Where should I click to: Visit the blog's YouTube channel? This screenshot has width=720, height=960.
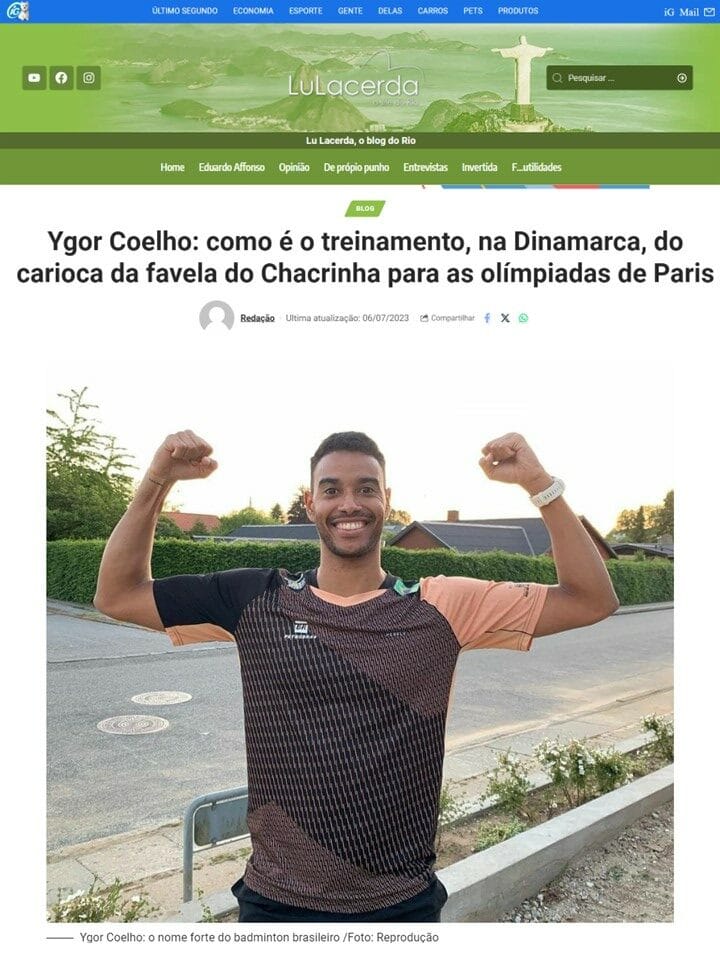click(34, 78)
